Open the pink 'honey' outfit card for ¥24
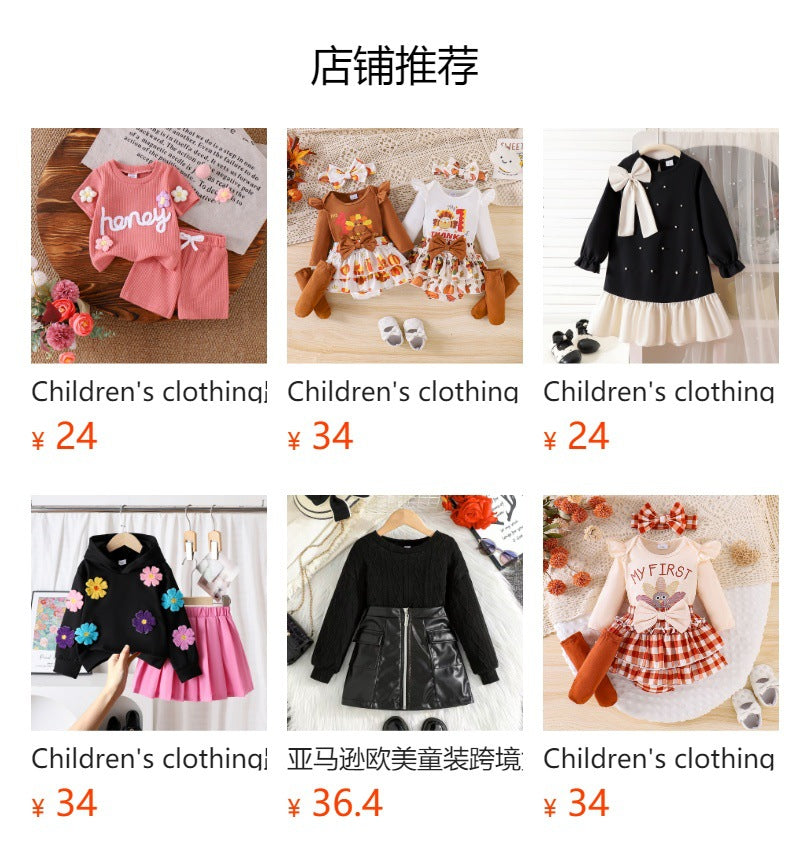This screenshot has height=862, width=790. point(148,245)
